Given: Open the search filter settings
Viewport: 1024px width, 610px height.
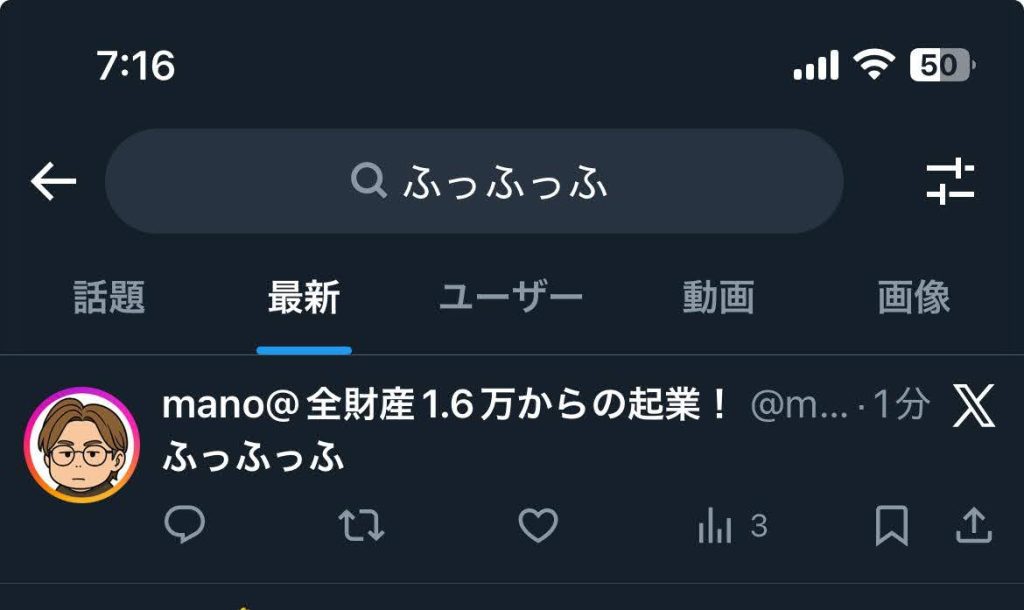Looking at the screenshot, I should coord(949,182).
